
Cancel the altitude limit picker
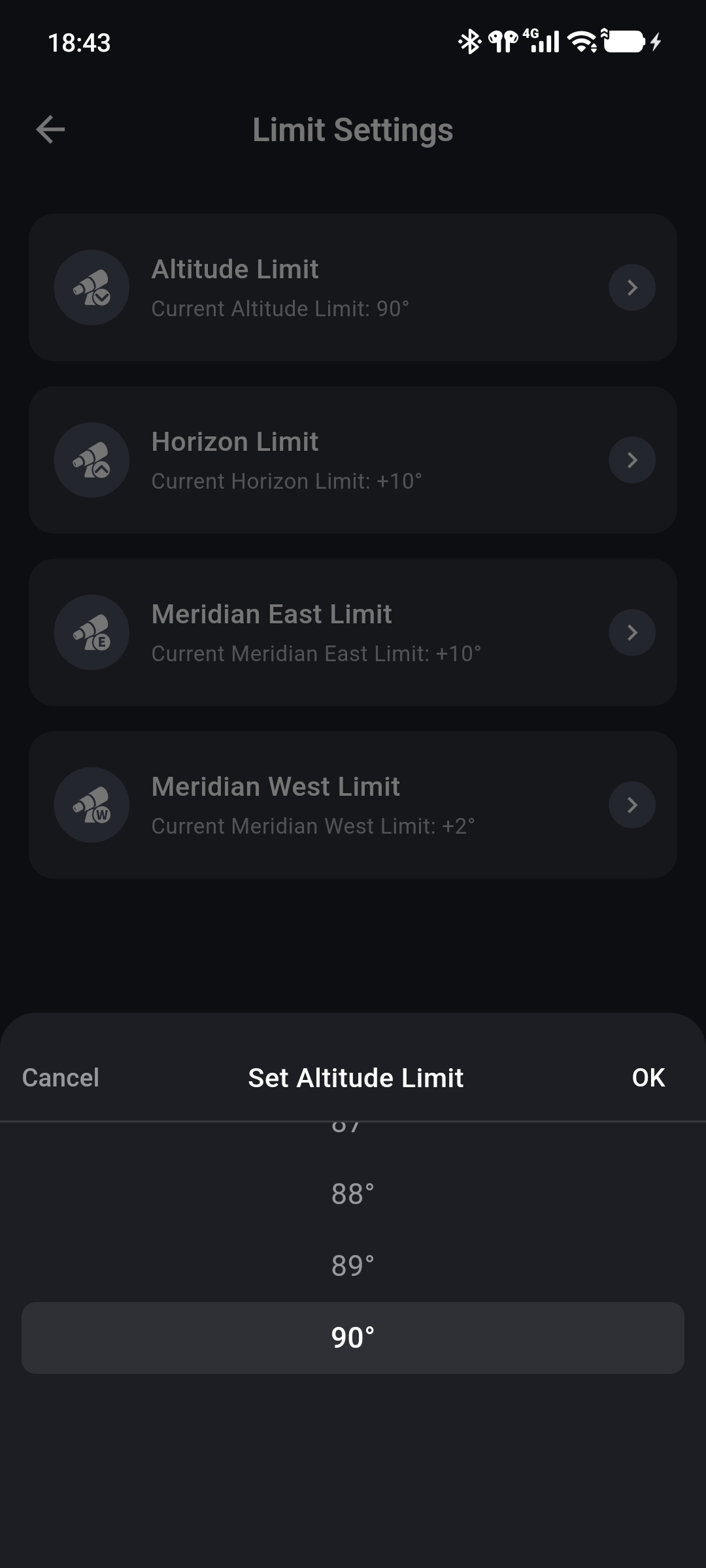coord(60,1077)
